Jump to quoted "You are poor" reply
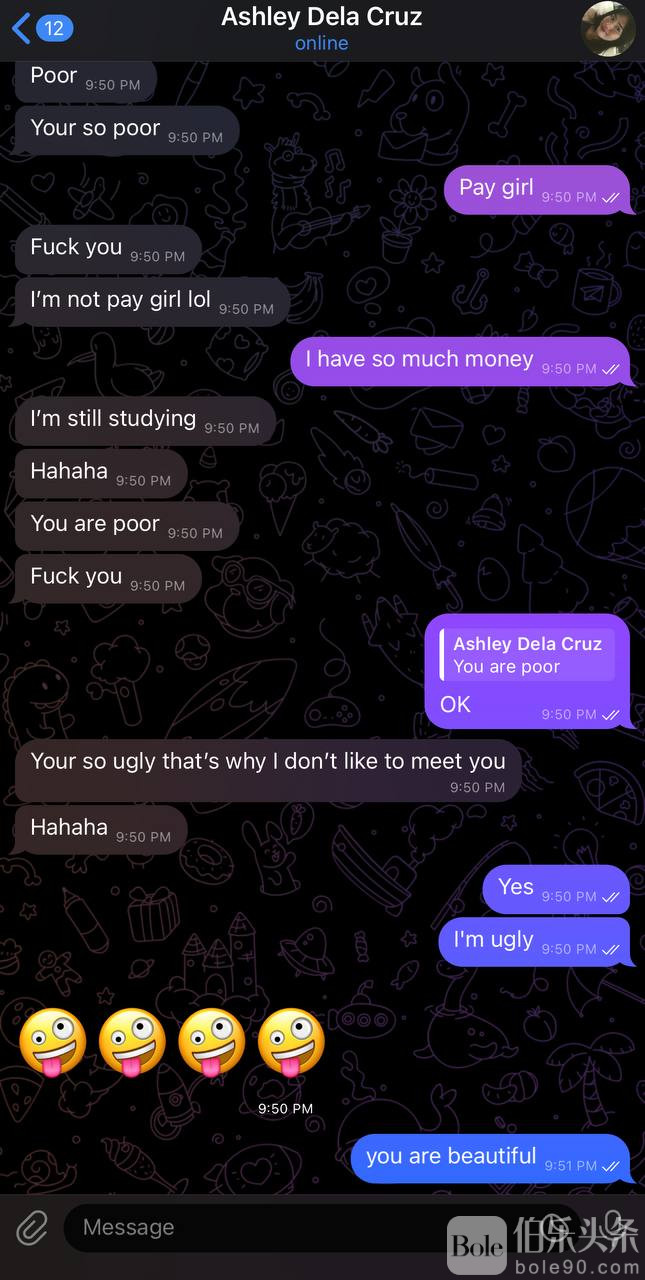Screen dimensions: 645x1280 (x=527, y=655)
